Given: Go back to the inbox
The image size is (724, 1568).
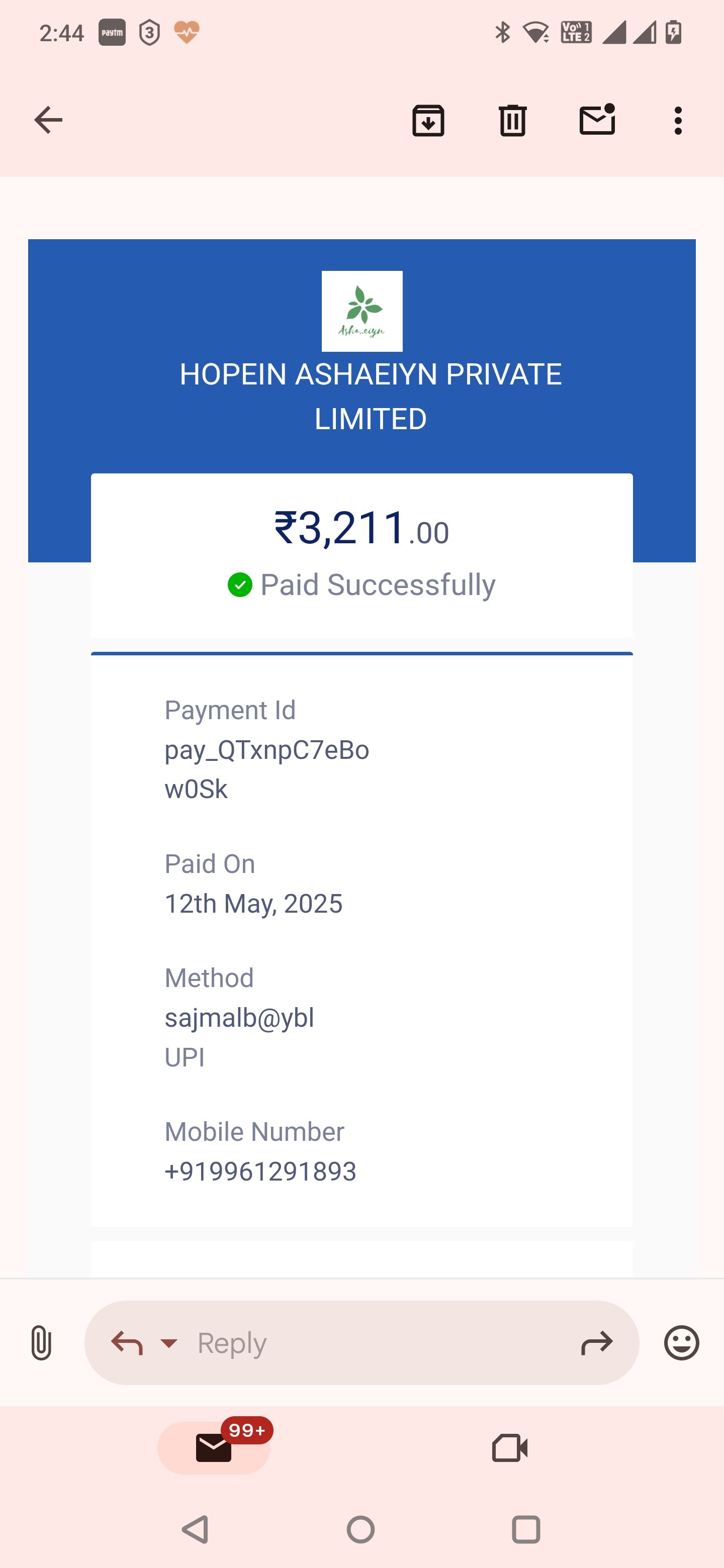Looking at the screenshot, I should pos(48,120).
